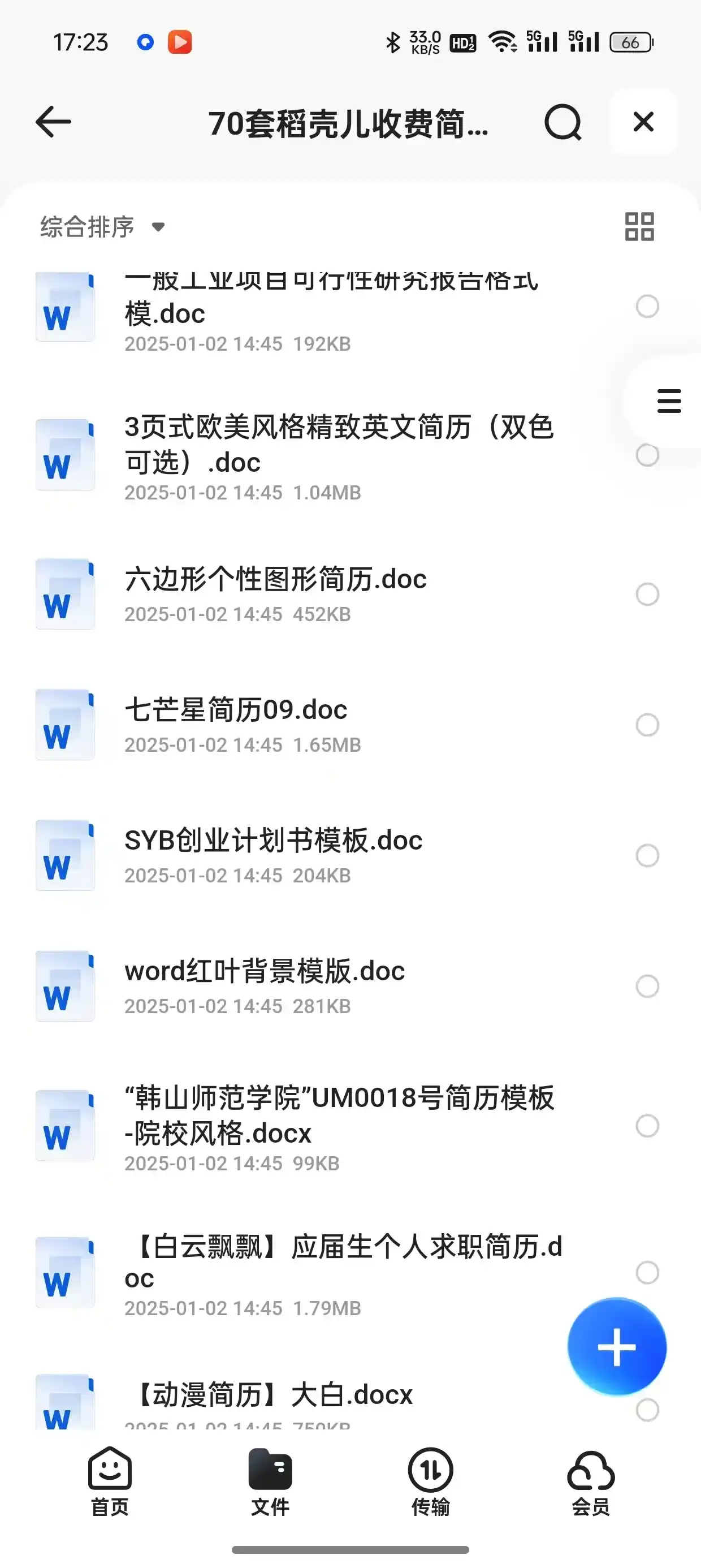Select 3页式欧美风格精致英文简历 file circle
This screenshot has height=1568, width=701.
click(x=647, y=455)
